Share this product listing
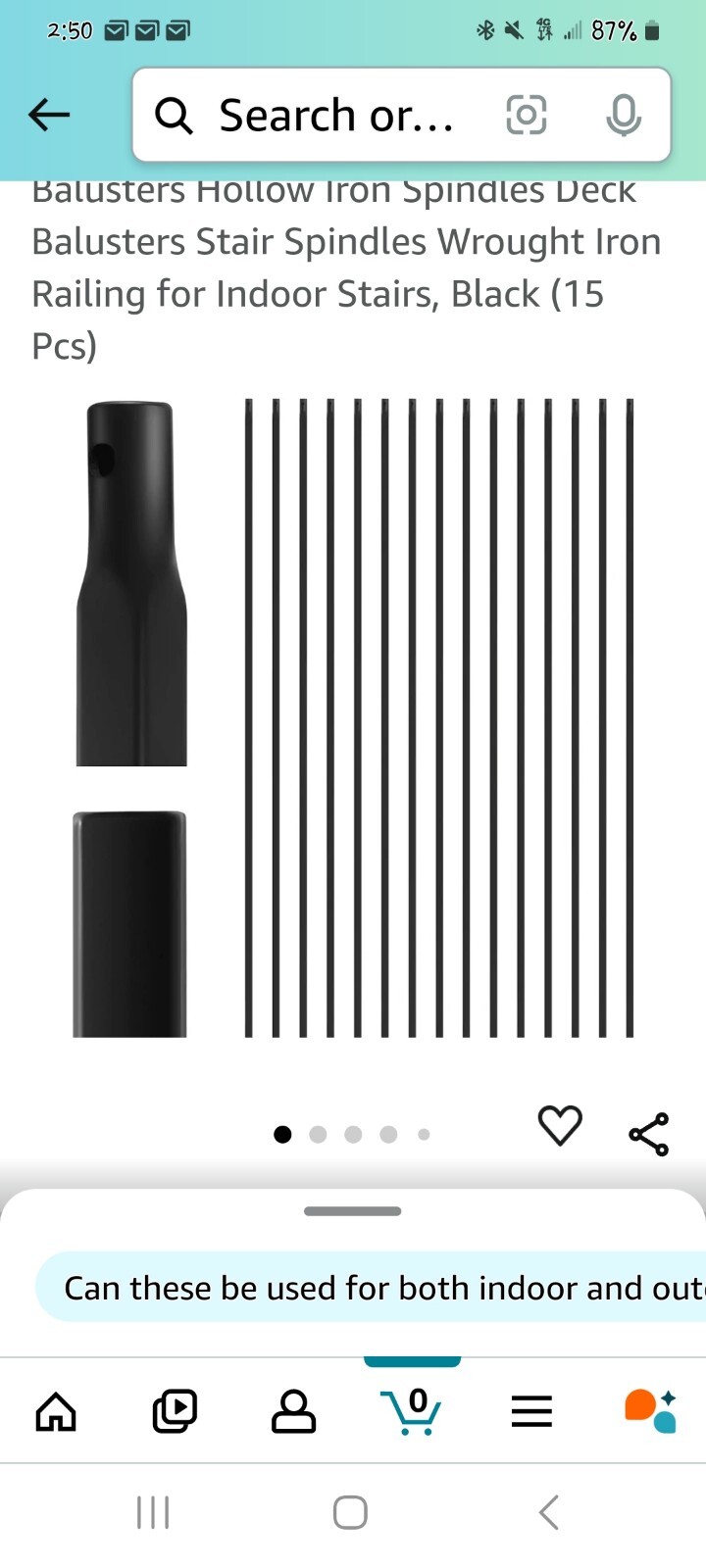 648,1134
